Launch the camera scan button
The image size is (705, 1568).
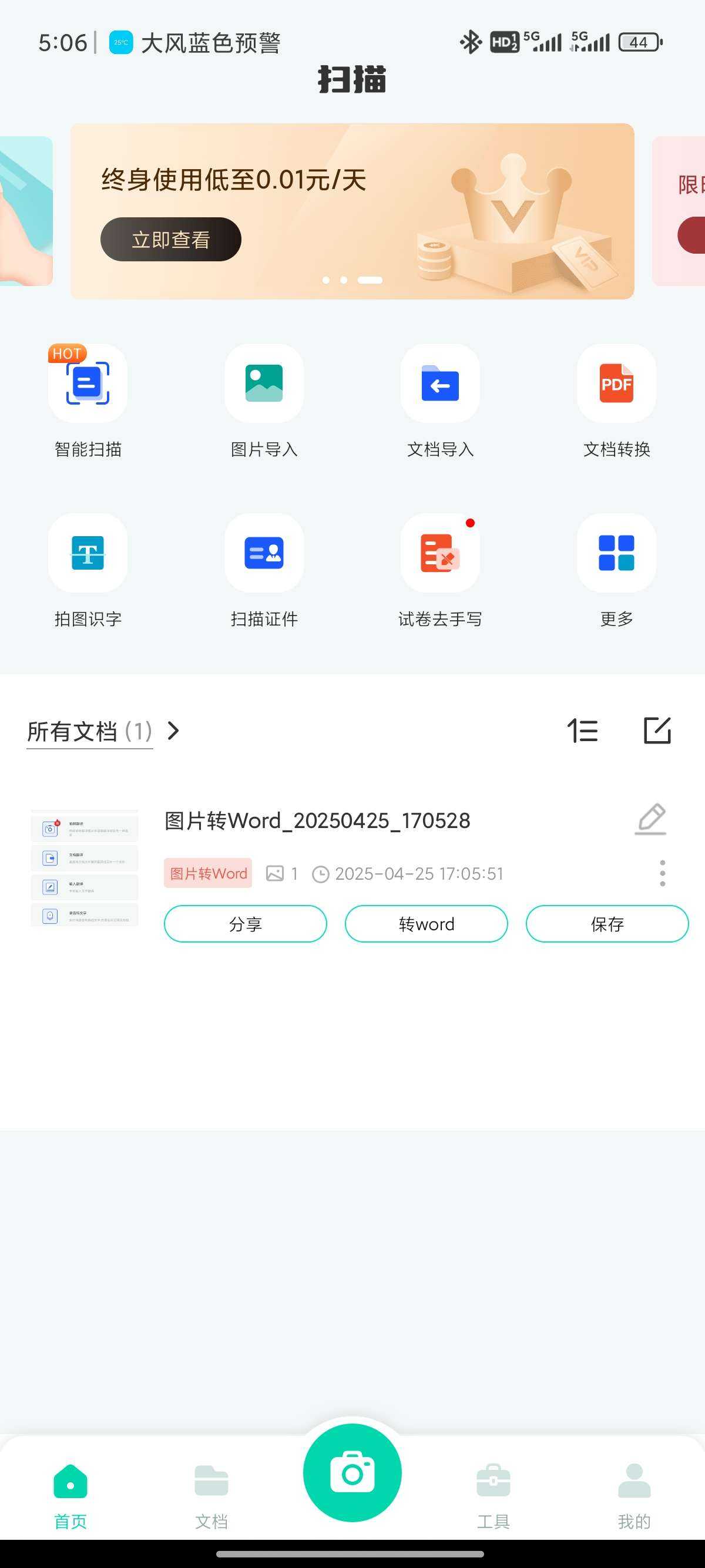352,1473
